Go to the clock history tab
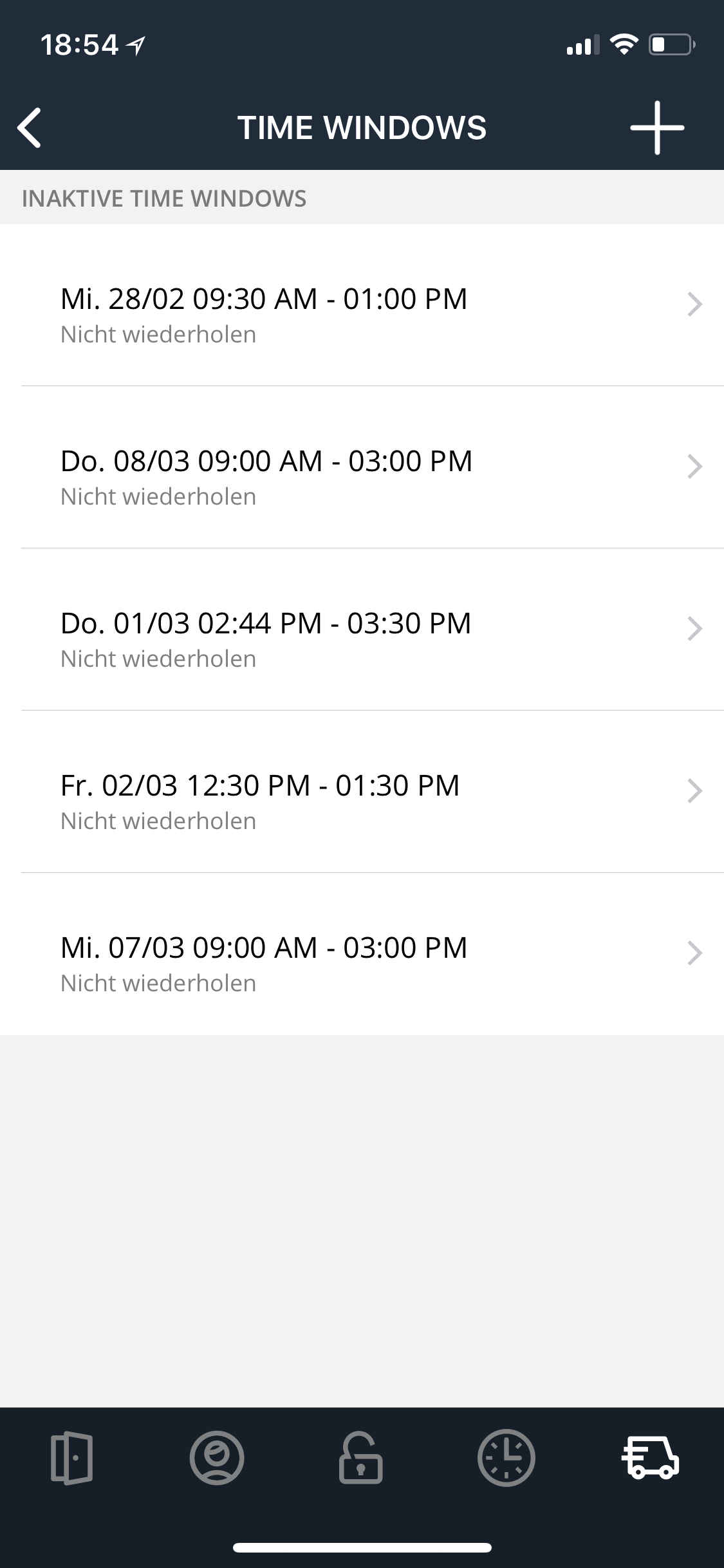Screen dimensions: 724x1568 [506, 1457]
